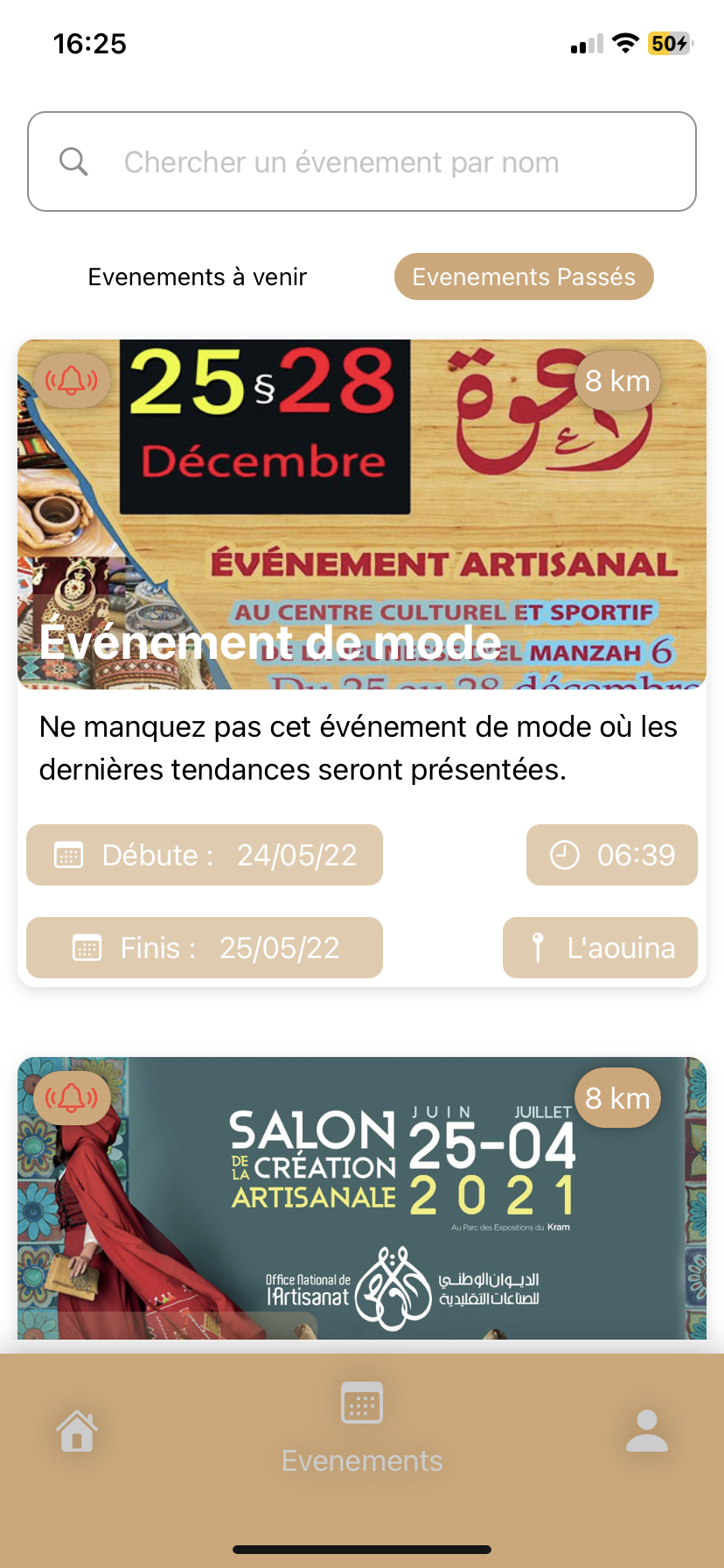
Task: Switch to Evenements à venir view
Action: [x=197, y=276]
